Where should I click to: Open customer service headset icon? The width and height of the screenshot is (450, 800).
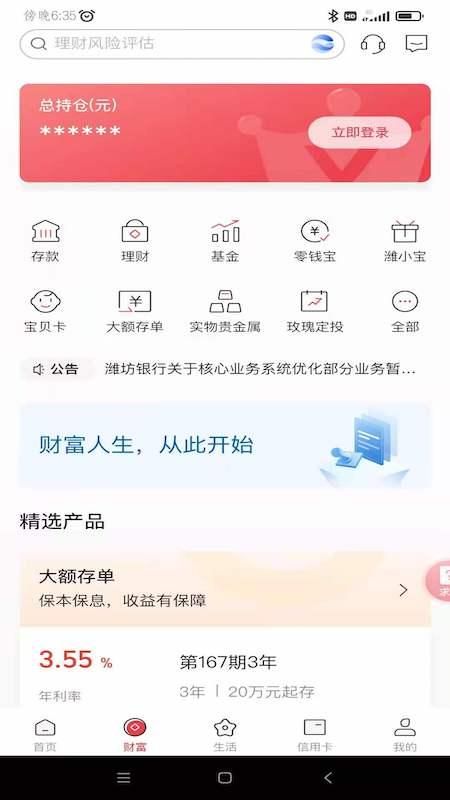pyautogui.click(x=372, y=44)
